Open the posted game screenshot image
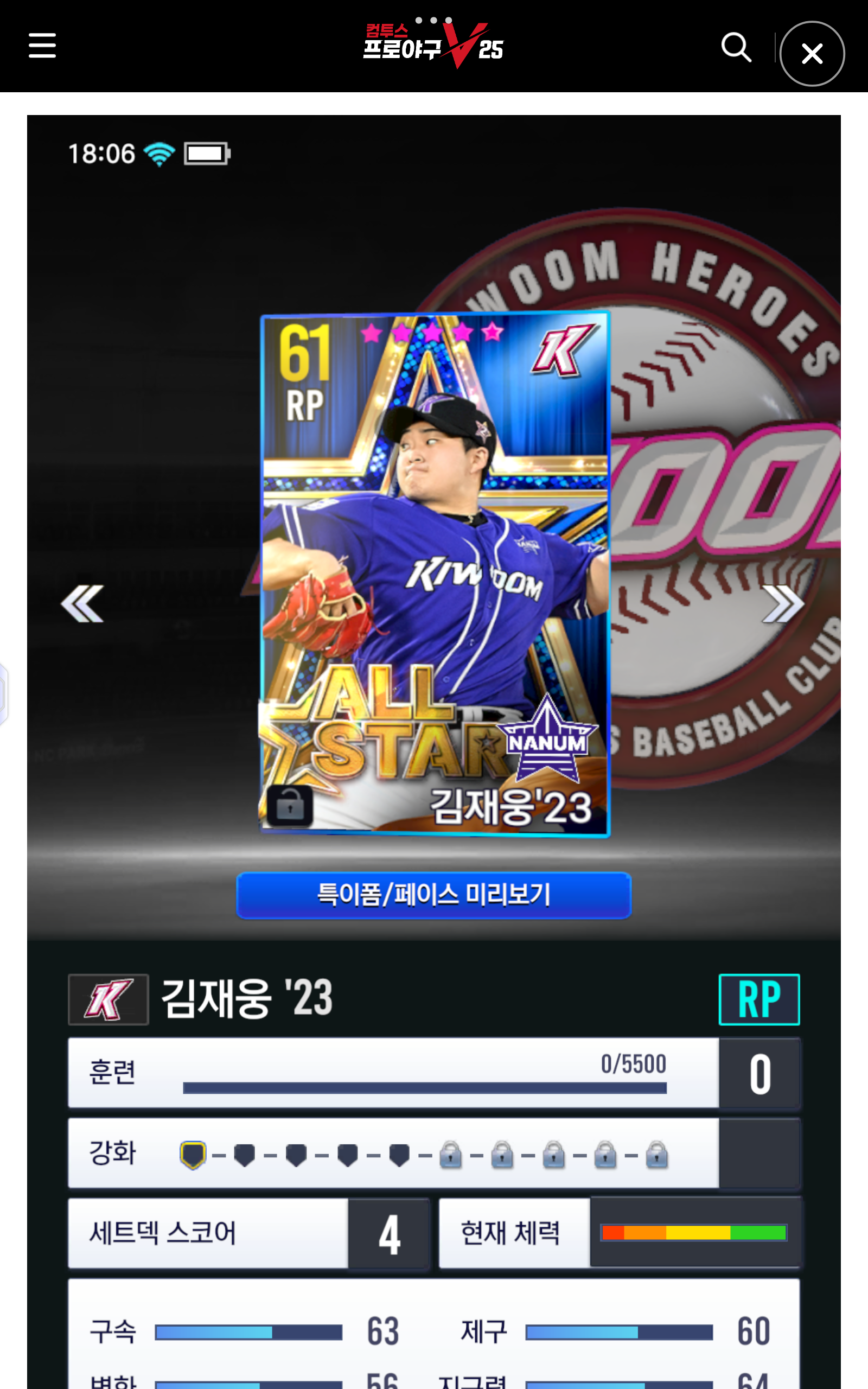The image size is (868, 1389). 434,752
